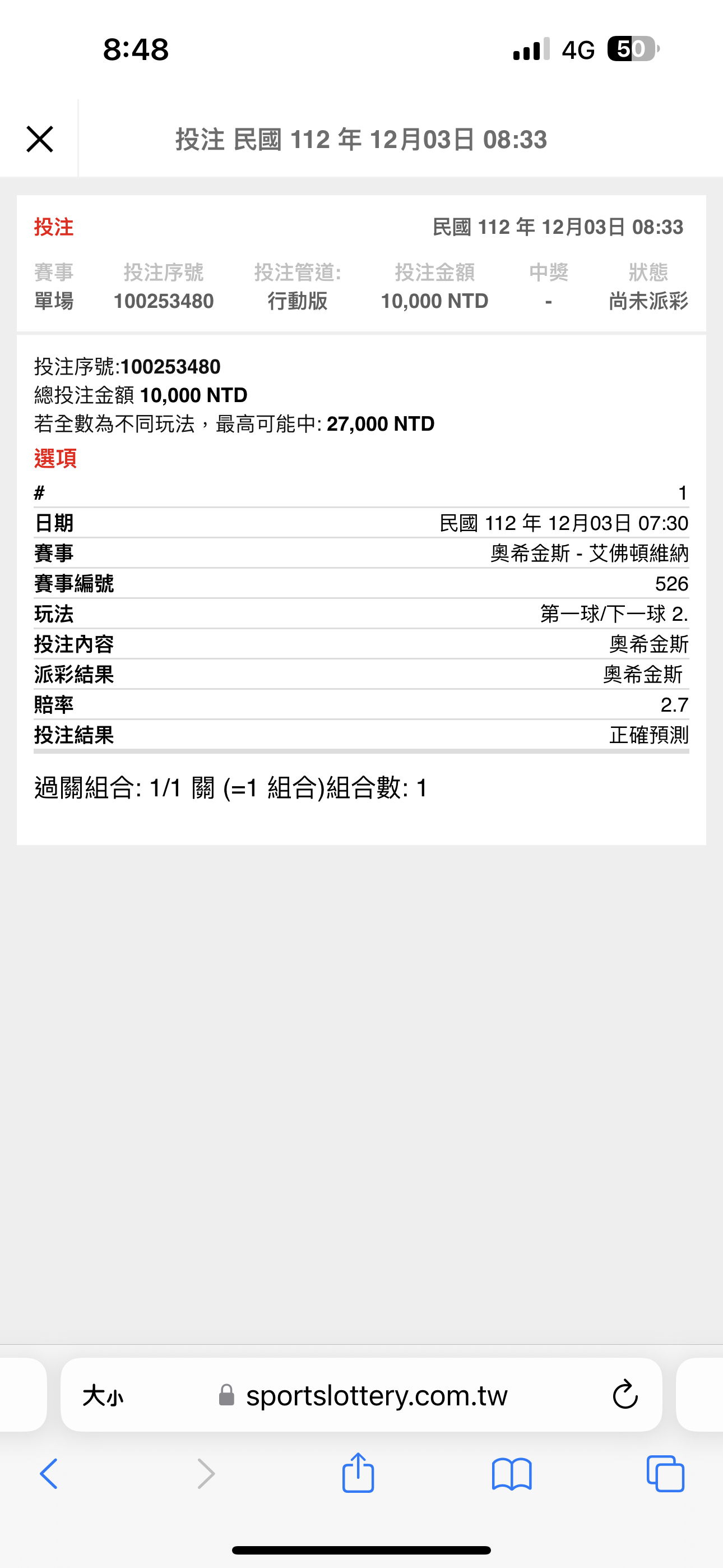The width and height of the screenshot is (723, 1568).
Task: Reload the current page
Action: pyautogui.click(x=625, y=1395)
